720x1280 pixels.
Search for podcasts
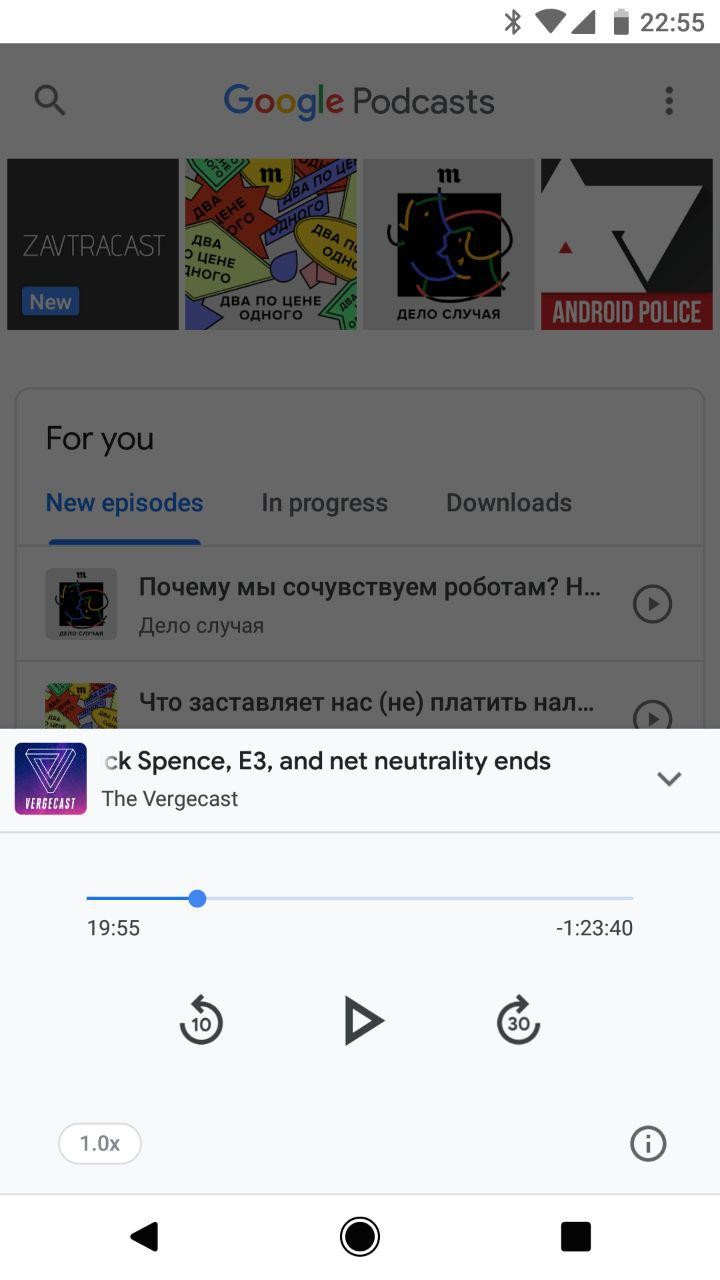tap(50, 100)
